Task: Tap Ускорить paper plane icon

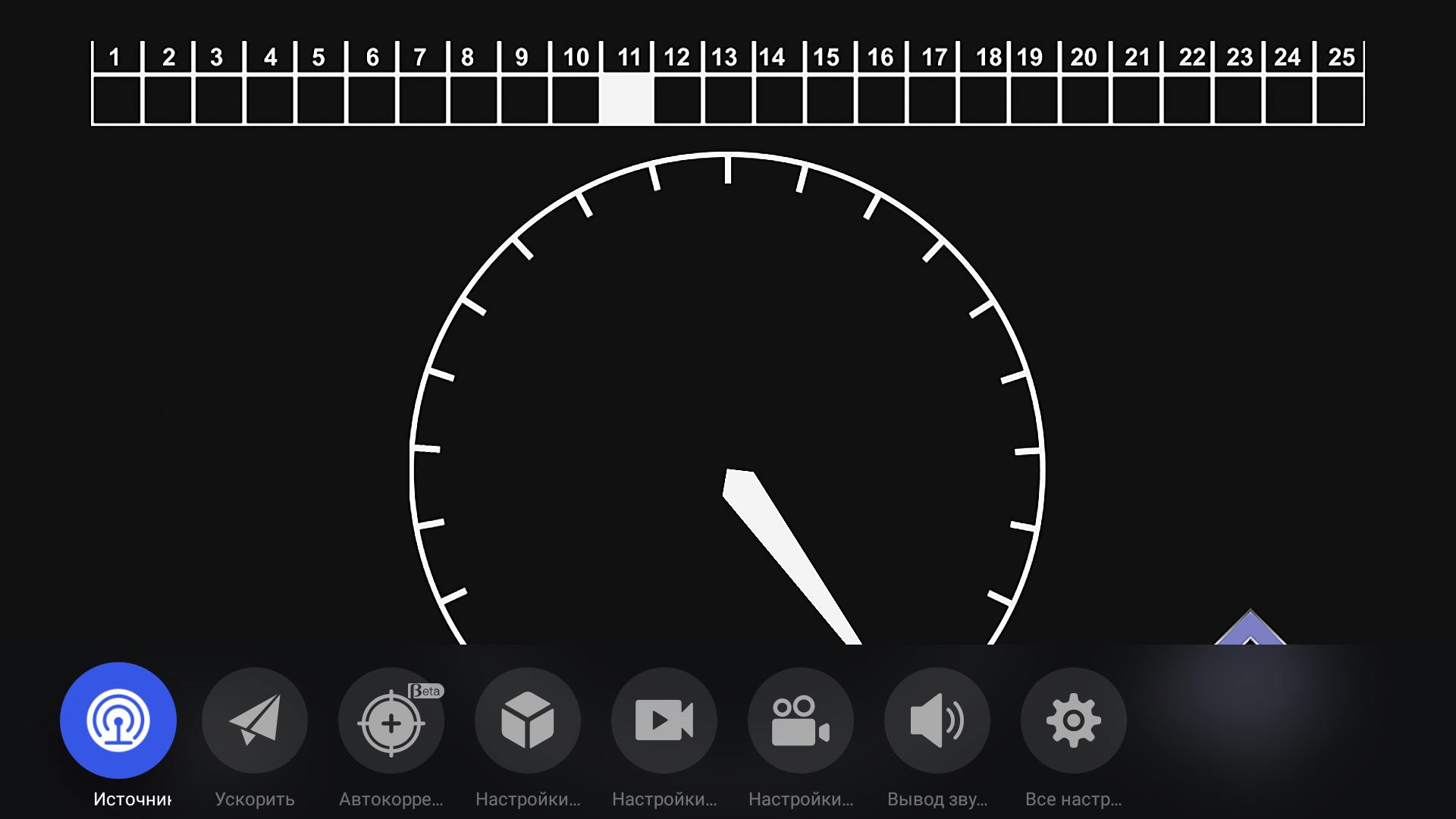Action: 255,720
